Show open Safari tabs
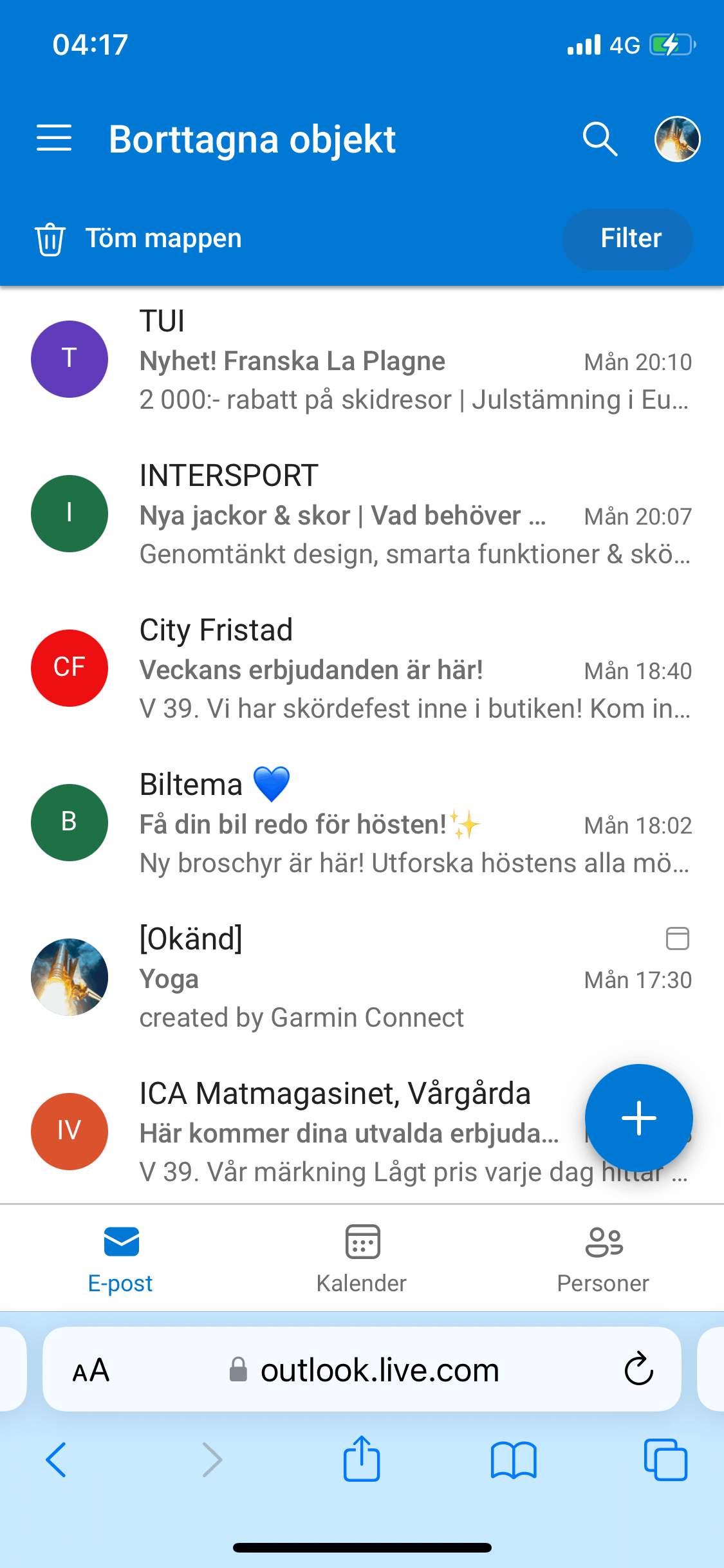724x1568 pixels. pos(665,1459)
